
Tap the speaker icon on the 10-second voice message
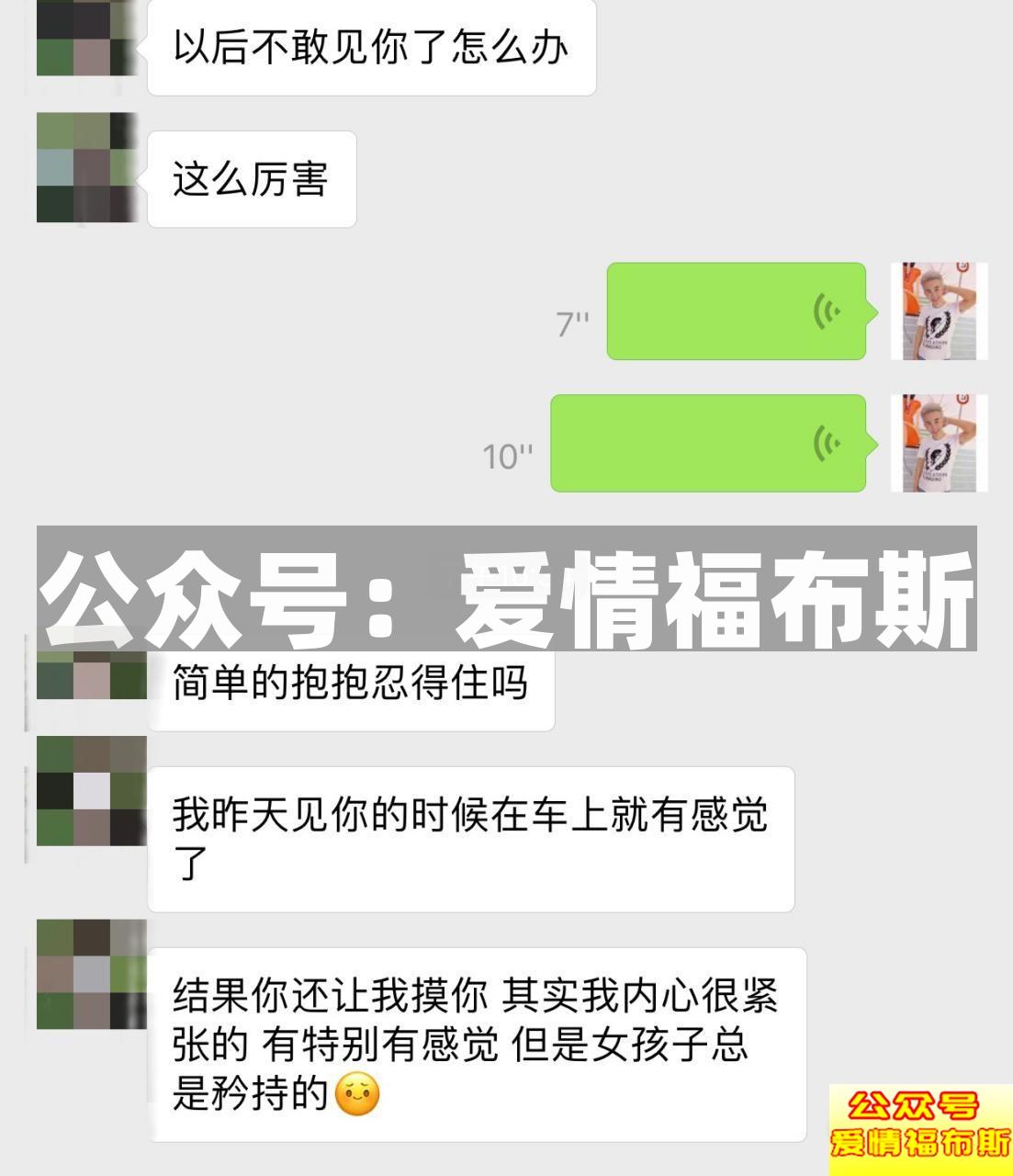coord(827,441)
